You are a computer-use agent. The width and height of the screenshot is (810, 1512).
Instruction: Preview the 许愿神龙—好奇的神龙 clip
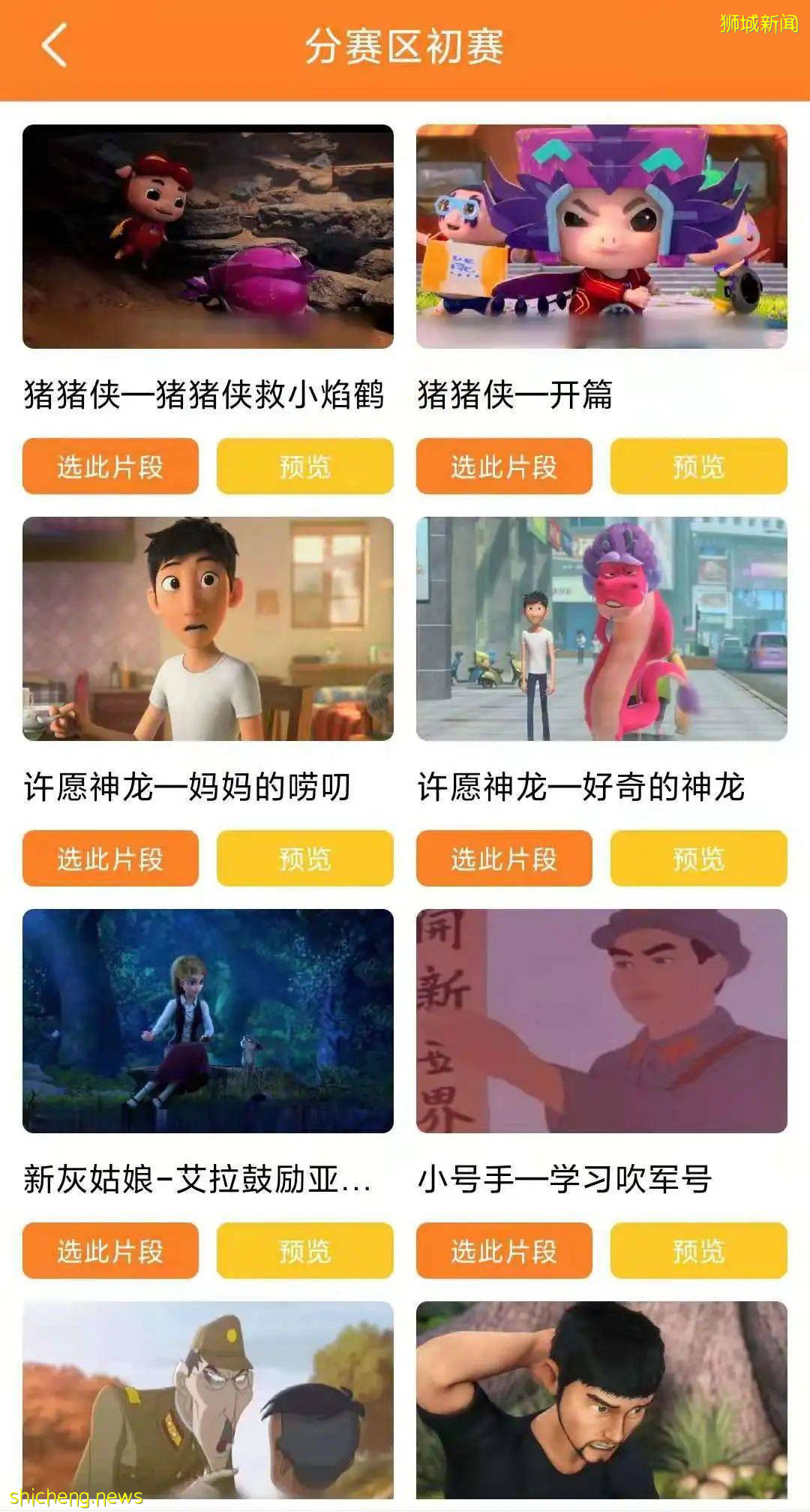click(x=699, y=859)
